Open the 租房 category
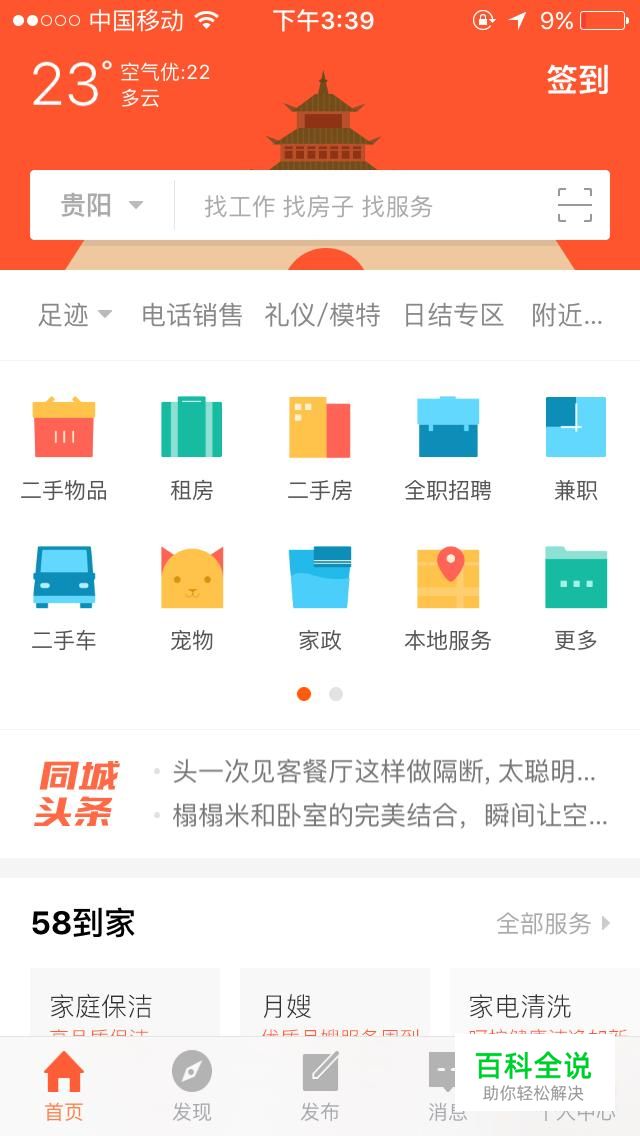 (192, 448)
